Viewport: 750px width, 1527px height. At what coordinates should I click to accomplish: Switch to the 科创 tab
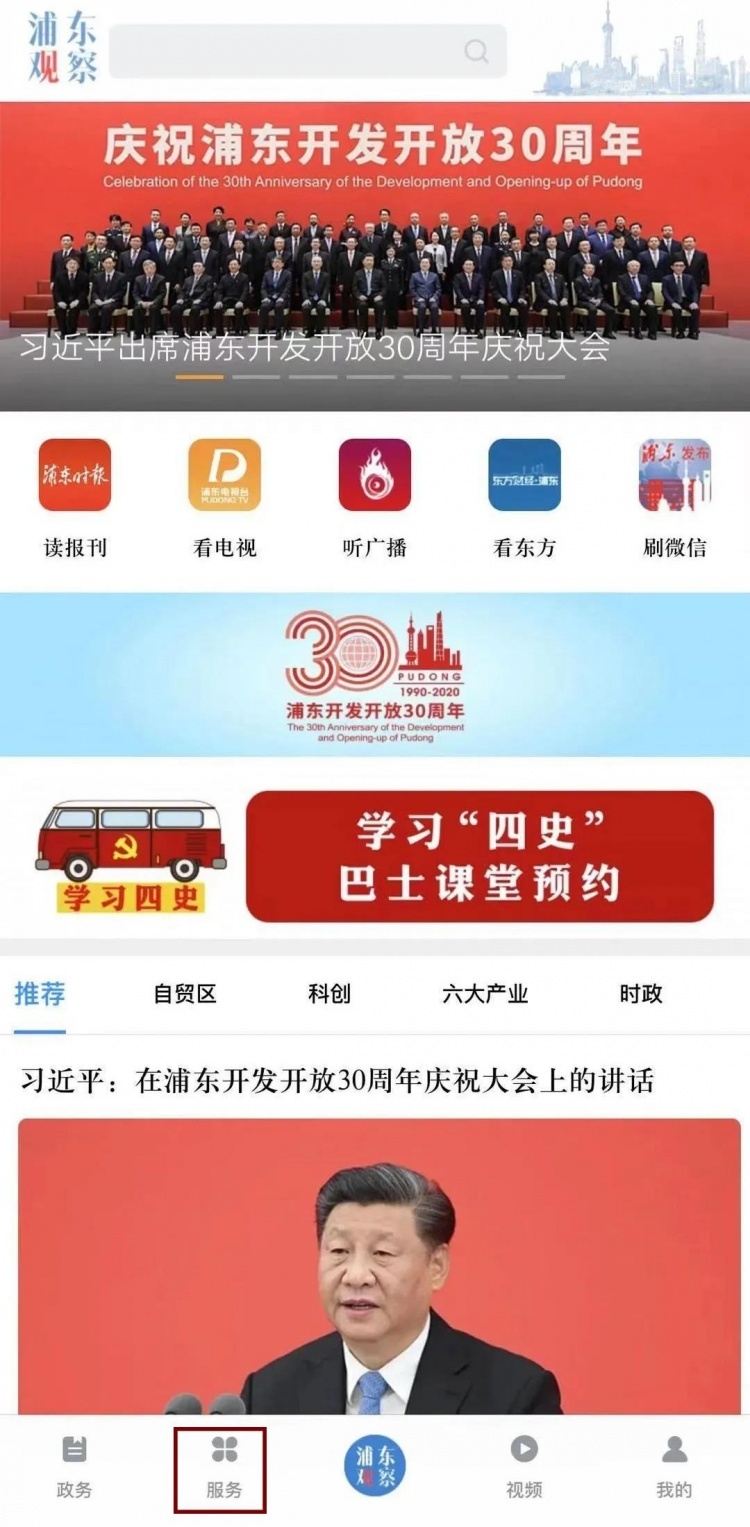pos(329,994)
